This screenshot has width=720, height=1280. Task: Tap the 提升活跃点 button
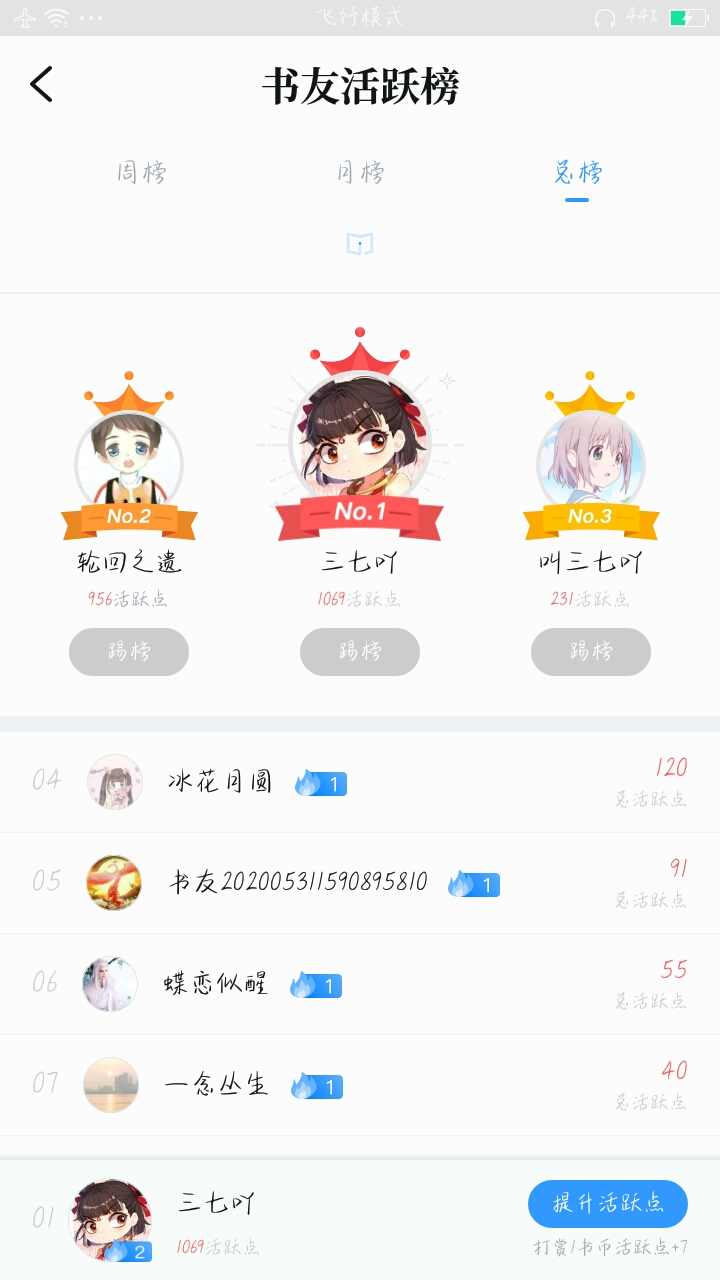608,1203
